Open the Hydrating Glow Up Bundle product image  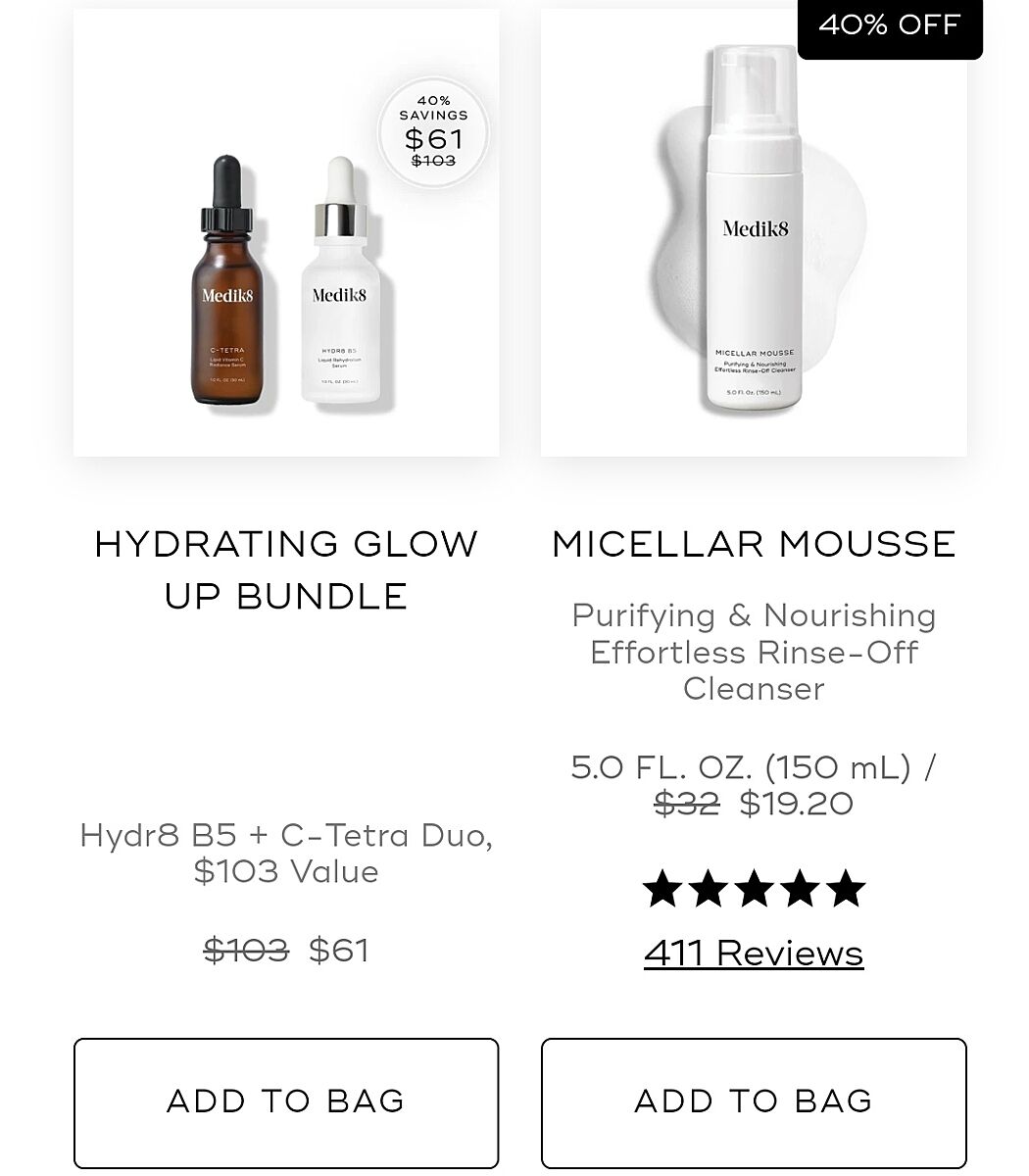pos(285,233)
